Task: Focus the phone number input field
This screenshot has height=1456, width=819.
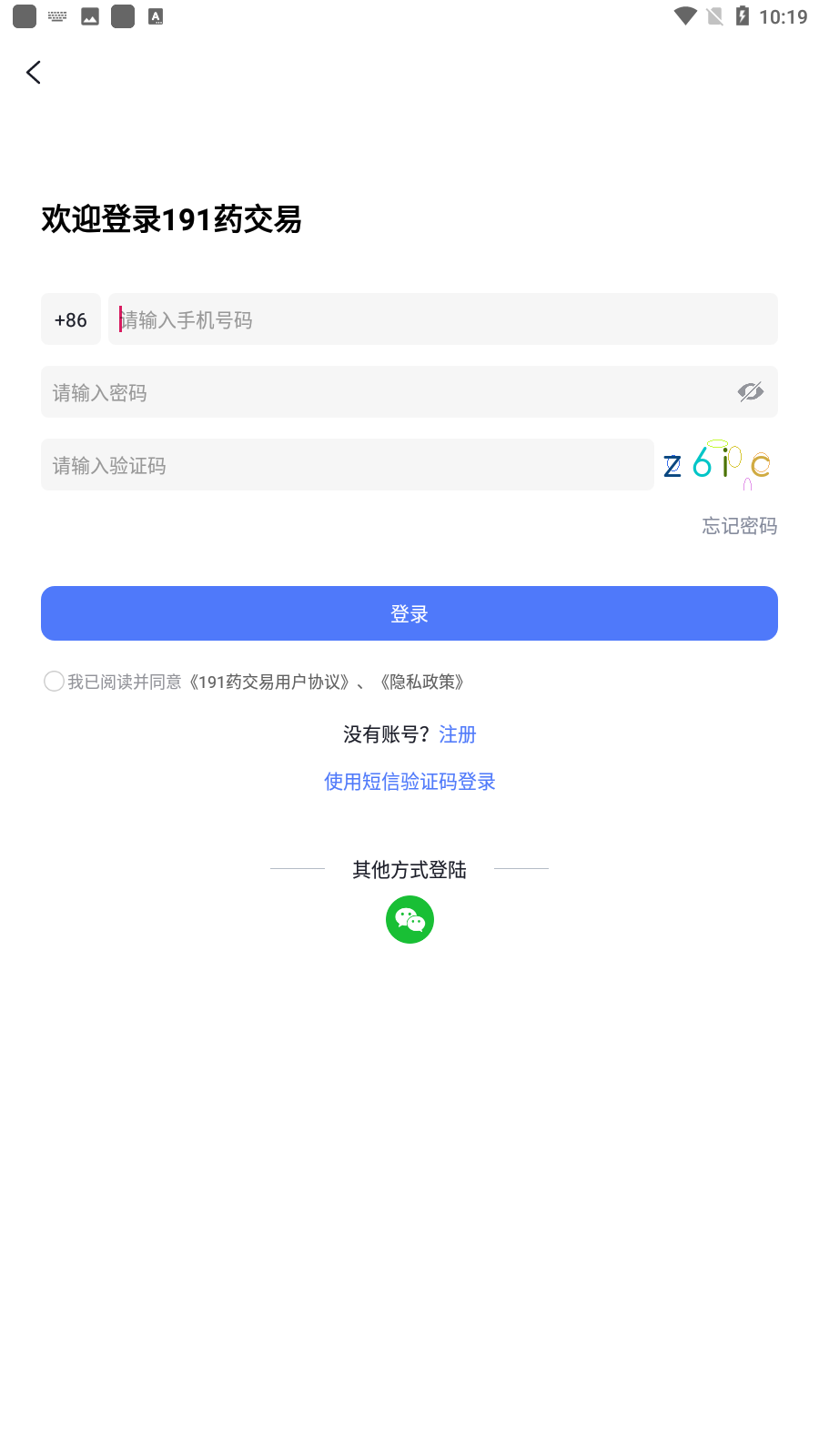Action: pyautogui.click(x=443, y=319)
